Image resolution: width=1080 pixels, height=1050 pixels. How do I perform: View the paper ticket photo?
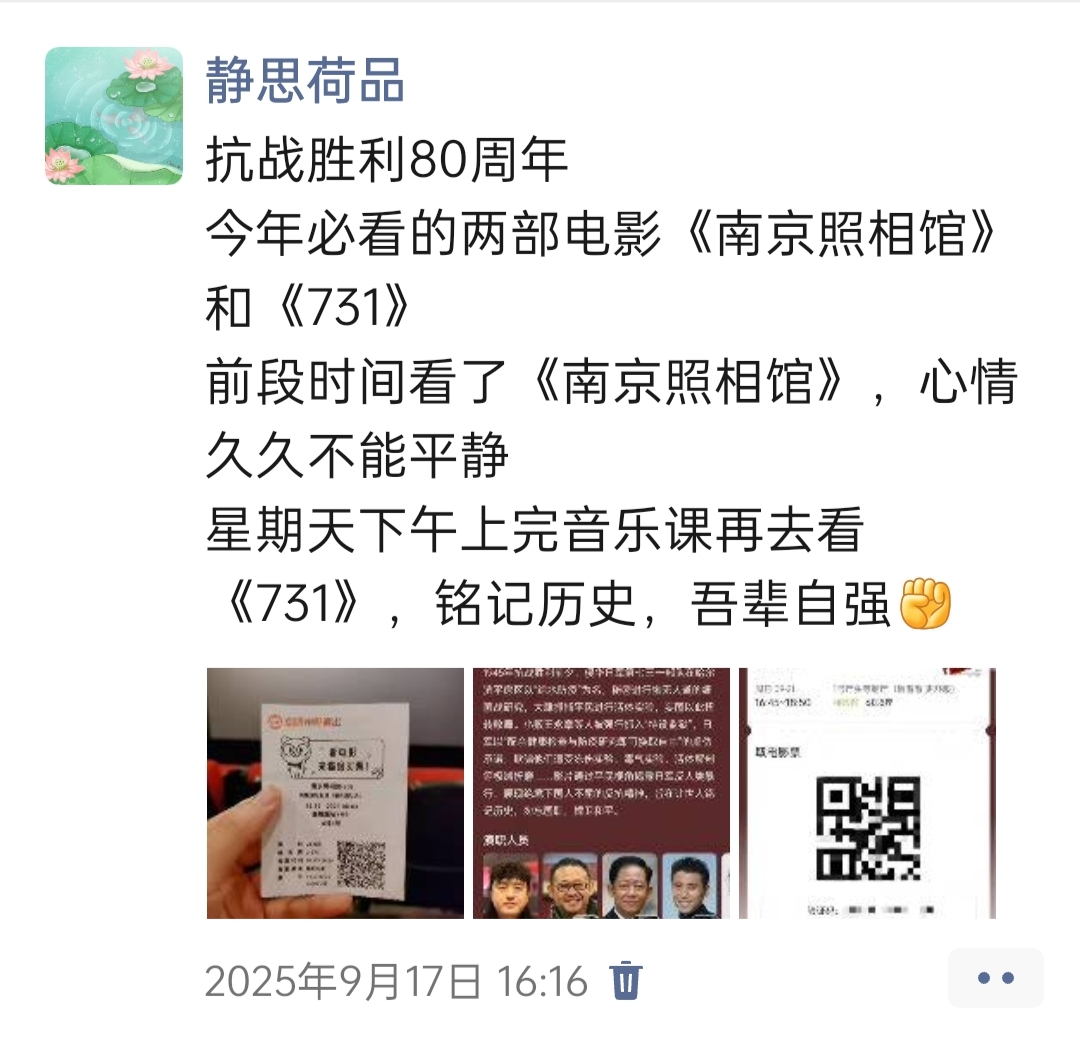click(x=335, y=792)
